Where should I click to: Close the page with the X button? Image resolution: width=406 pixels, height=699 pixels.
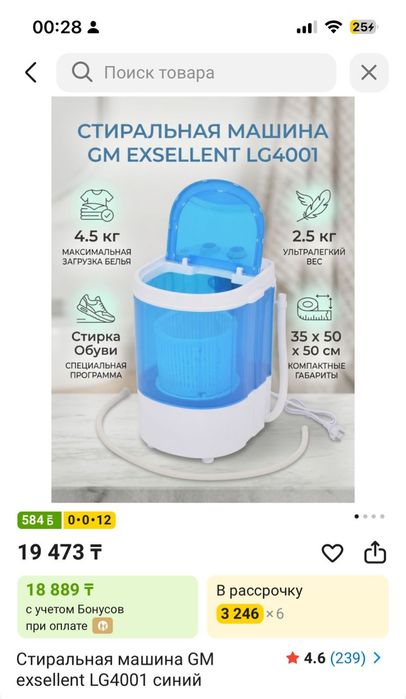(x=369, y=72)
